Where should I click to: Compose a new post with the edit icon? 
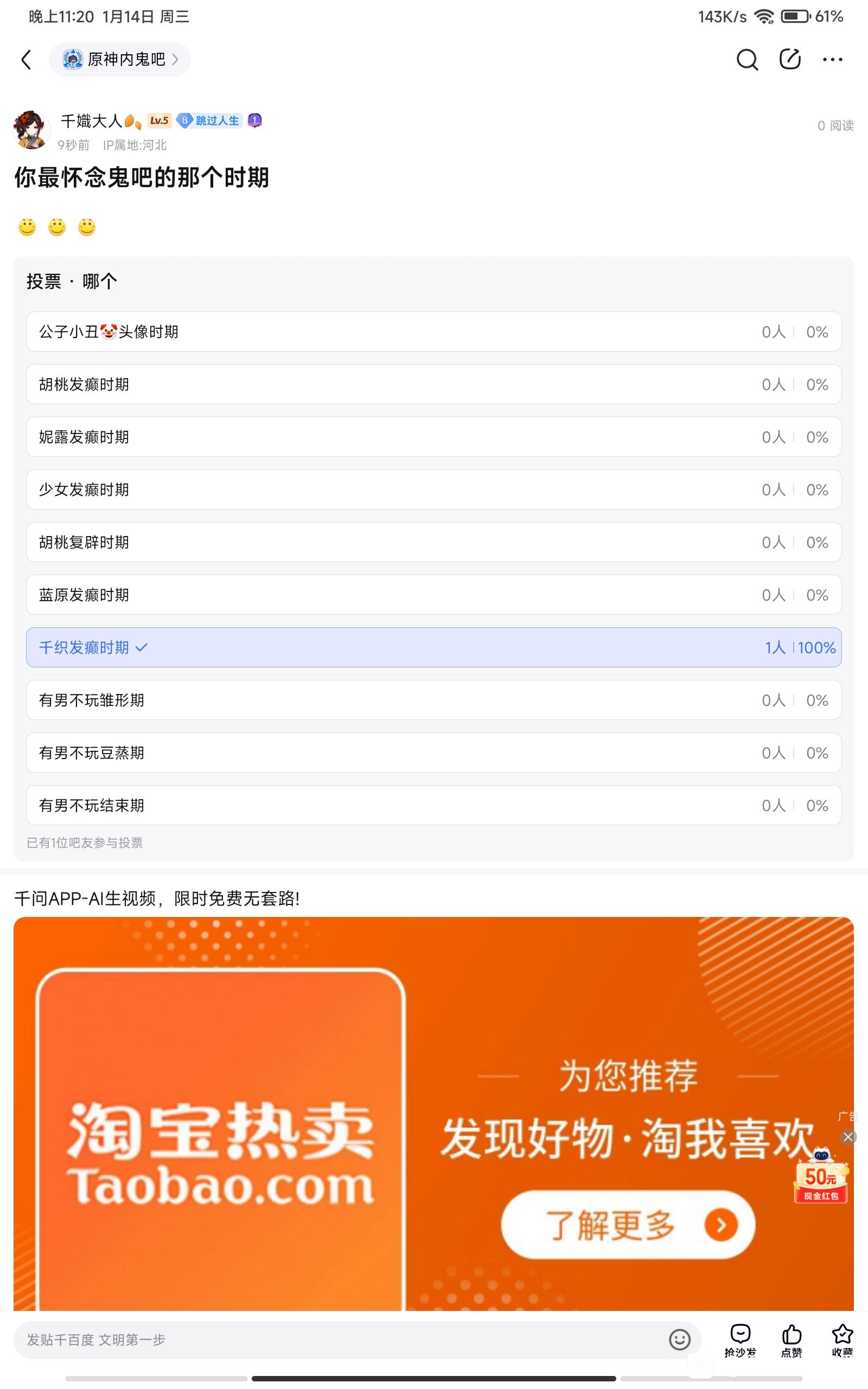pos(790,59)
